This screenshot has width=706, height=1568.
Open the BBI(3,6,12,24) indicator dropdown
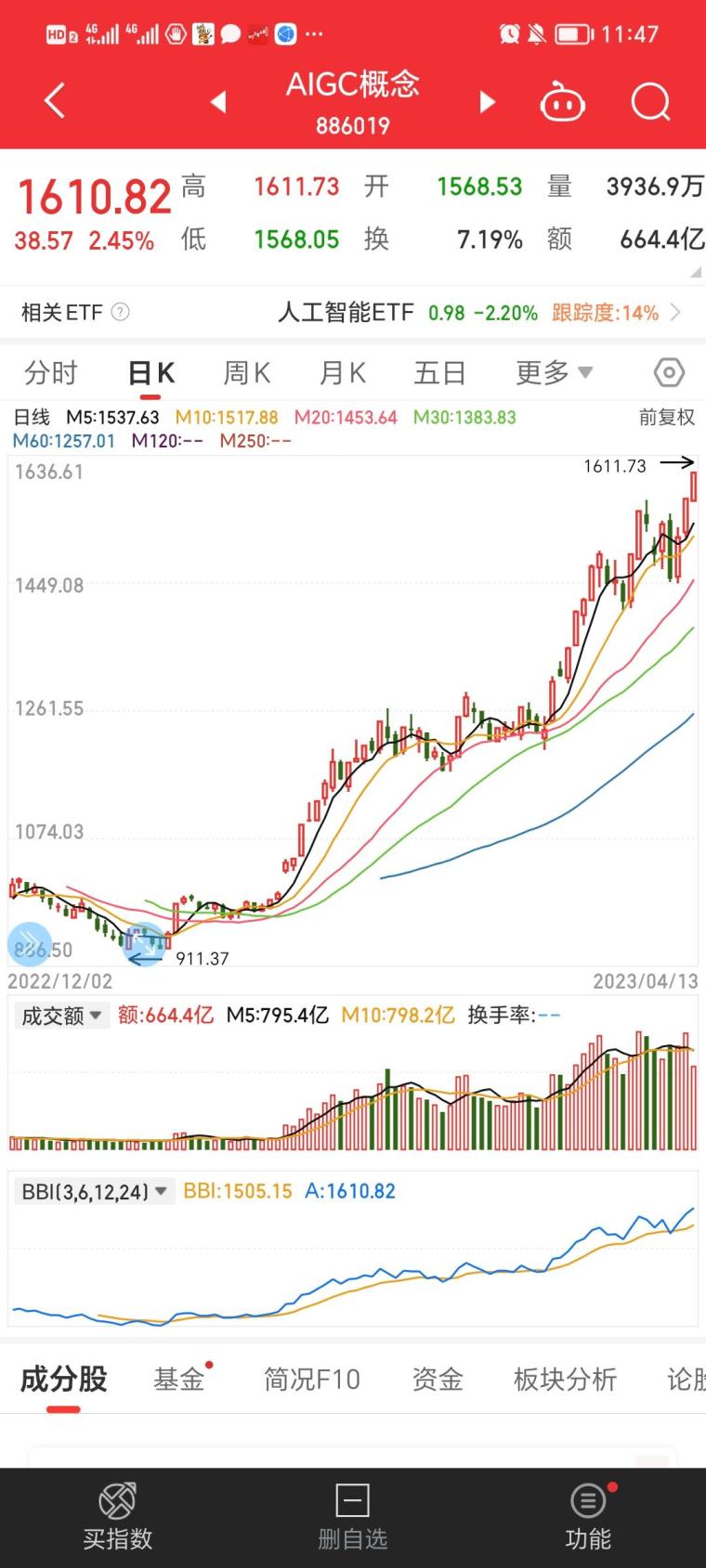[94, 1191]
